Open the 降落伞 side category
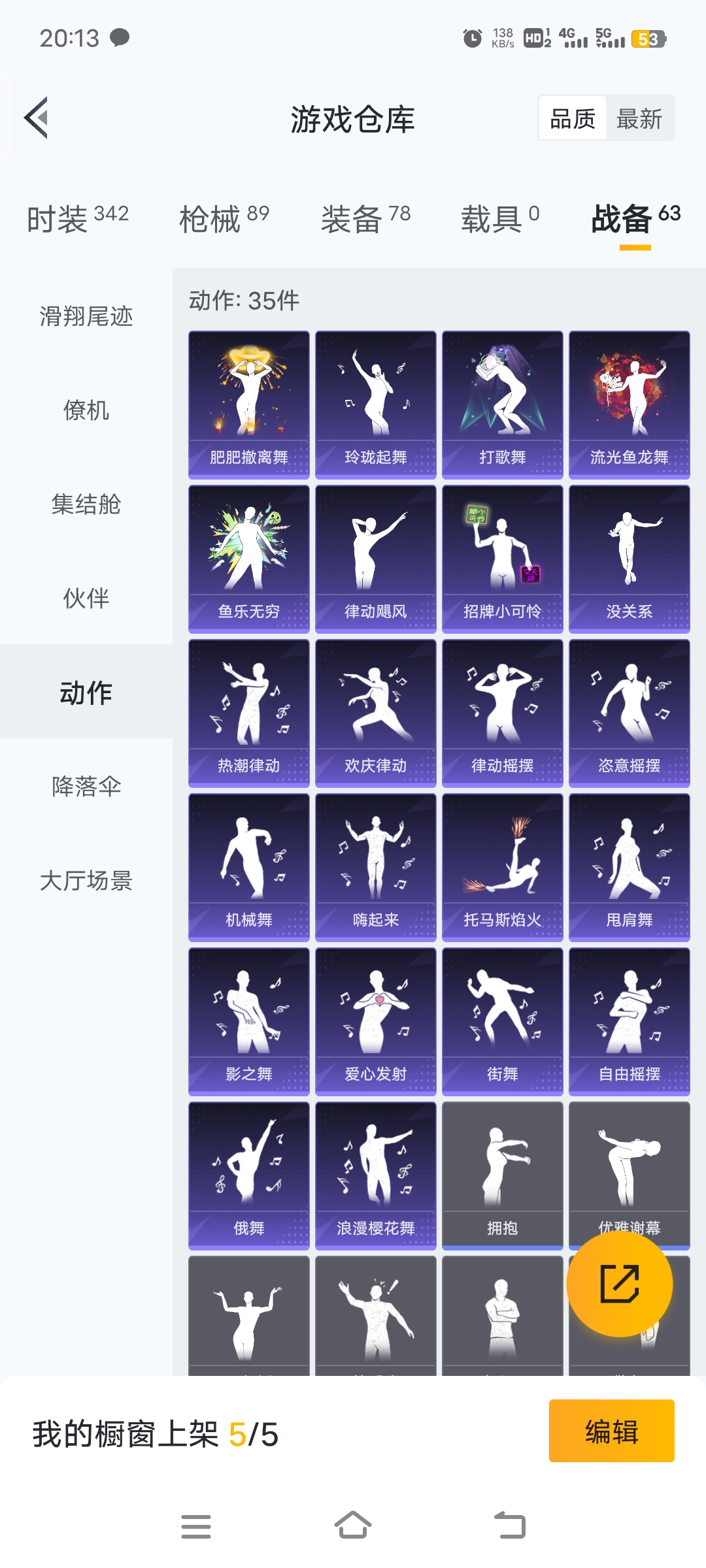Screen dimensions: 706x1568 click(x=86, y=787)
